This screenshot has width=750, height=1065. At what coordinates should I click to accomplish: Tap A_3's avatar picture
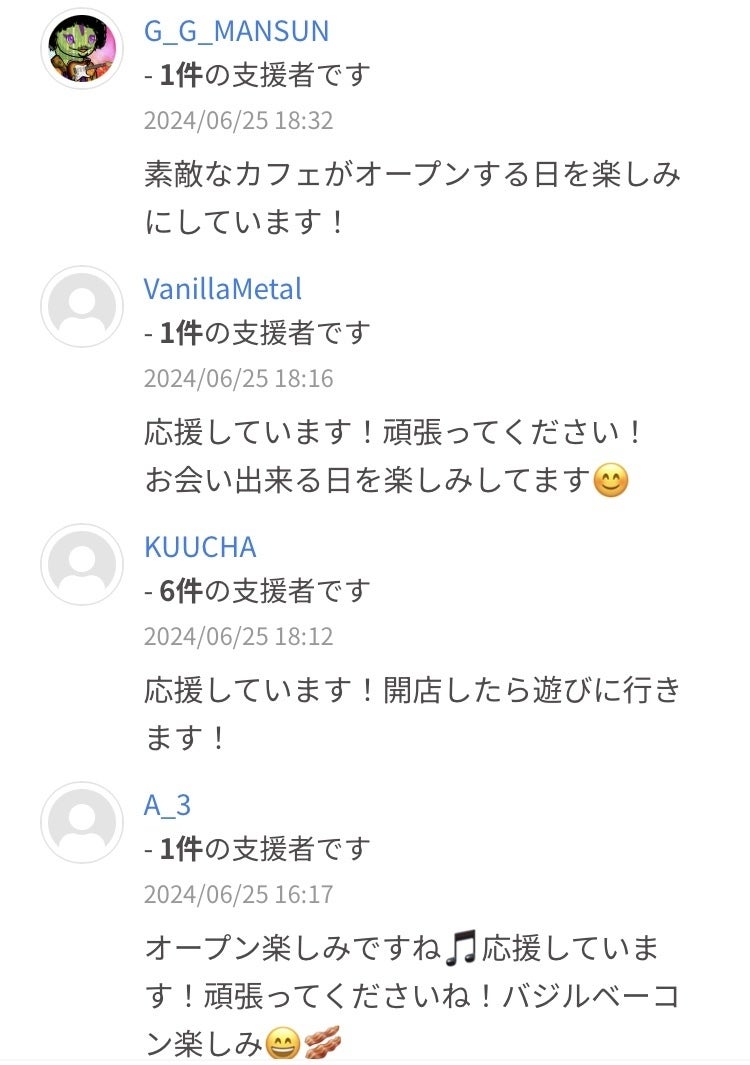click(82, 822)
